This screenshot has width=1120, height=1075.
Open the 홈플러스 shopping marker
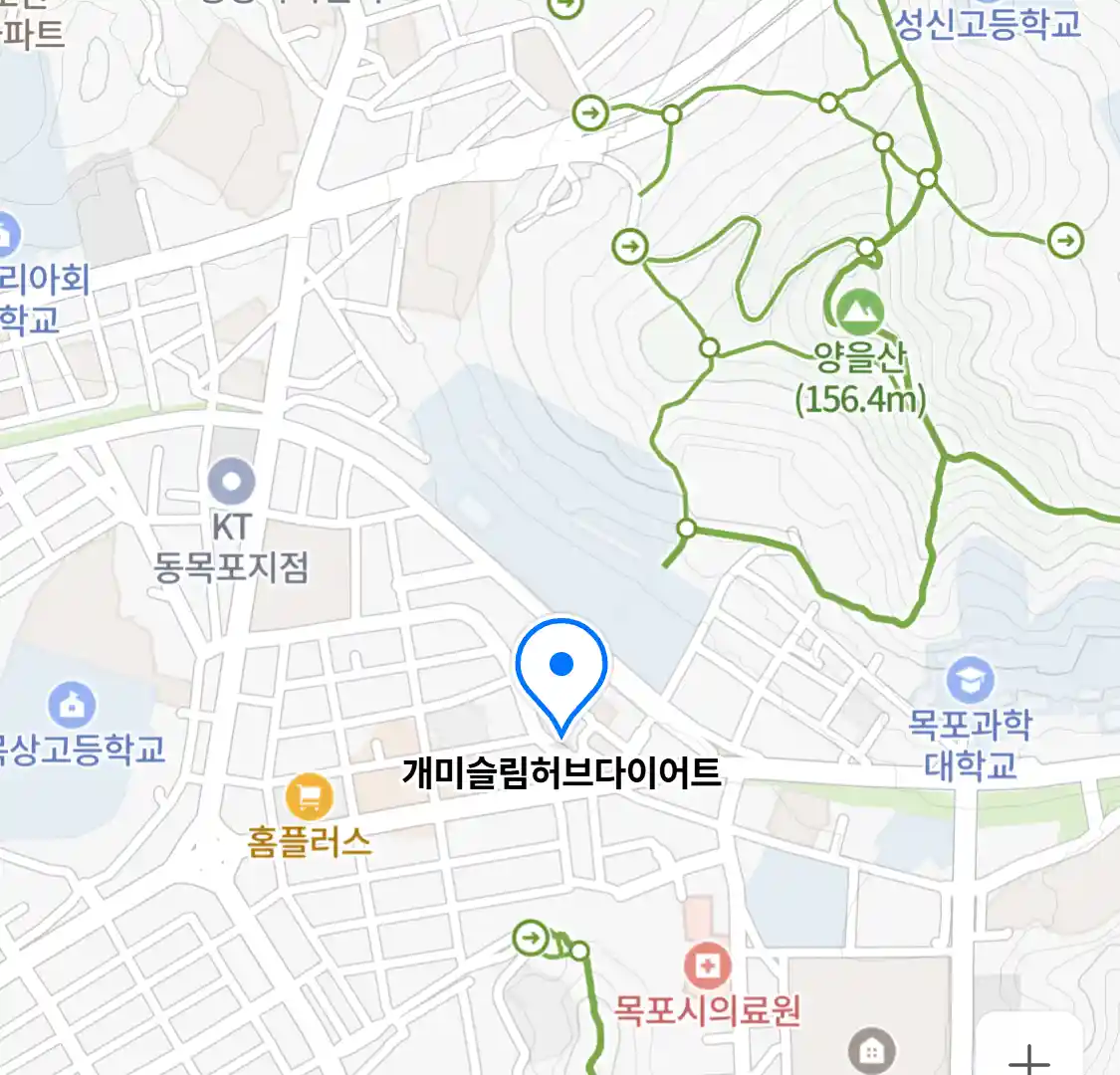(309, 796)
